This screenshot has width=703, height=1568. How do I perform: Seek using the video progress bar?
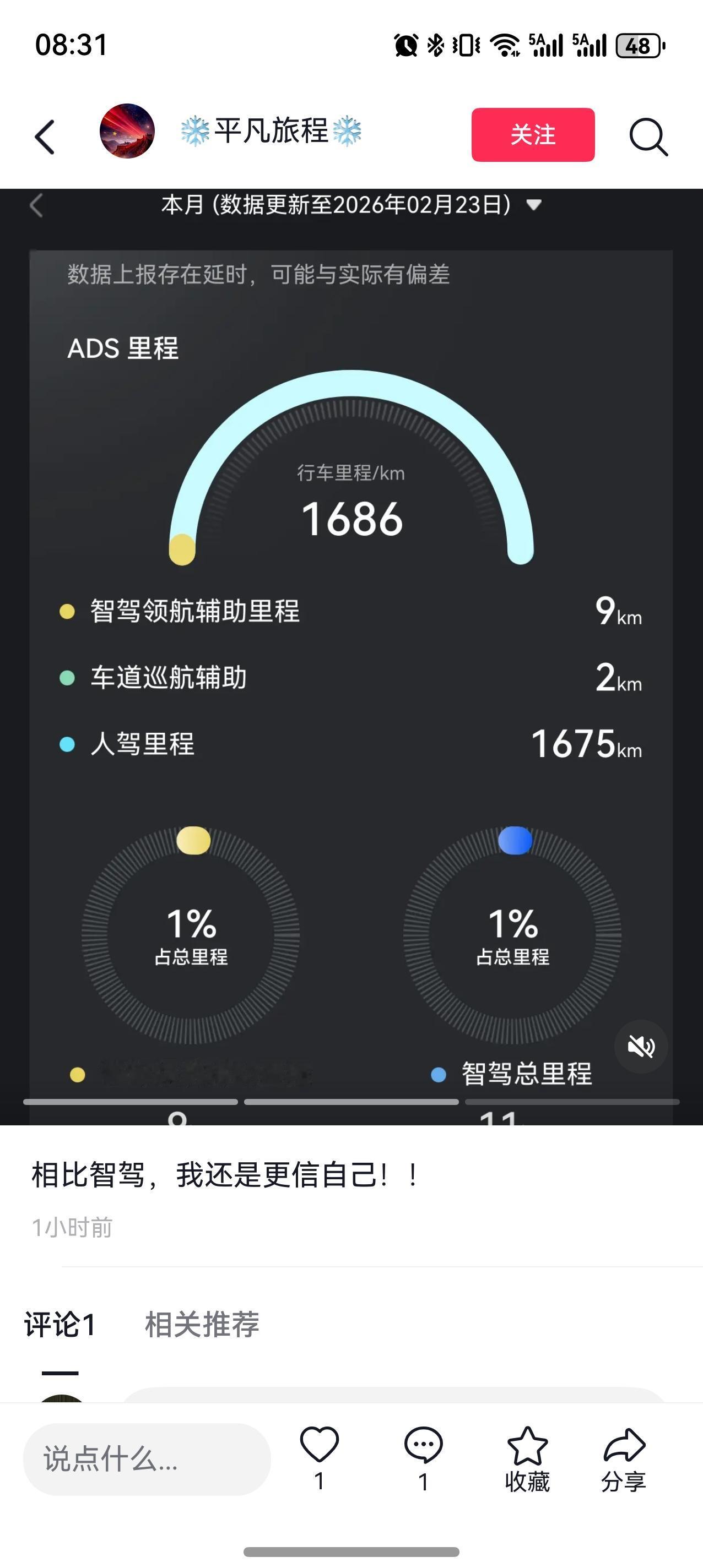[x=351, y=1101]
